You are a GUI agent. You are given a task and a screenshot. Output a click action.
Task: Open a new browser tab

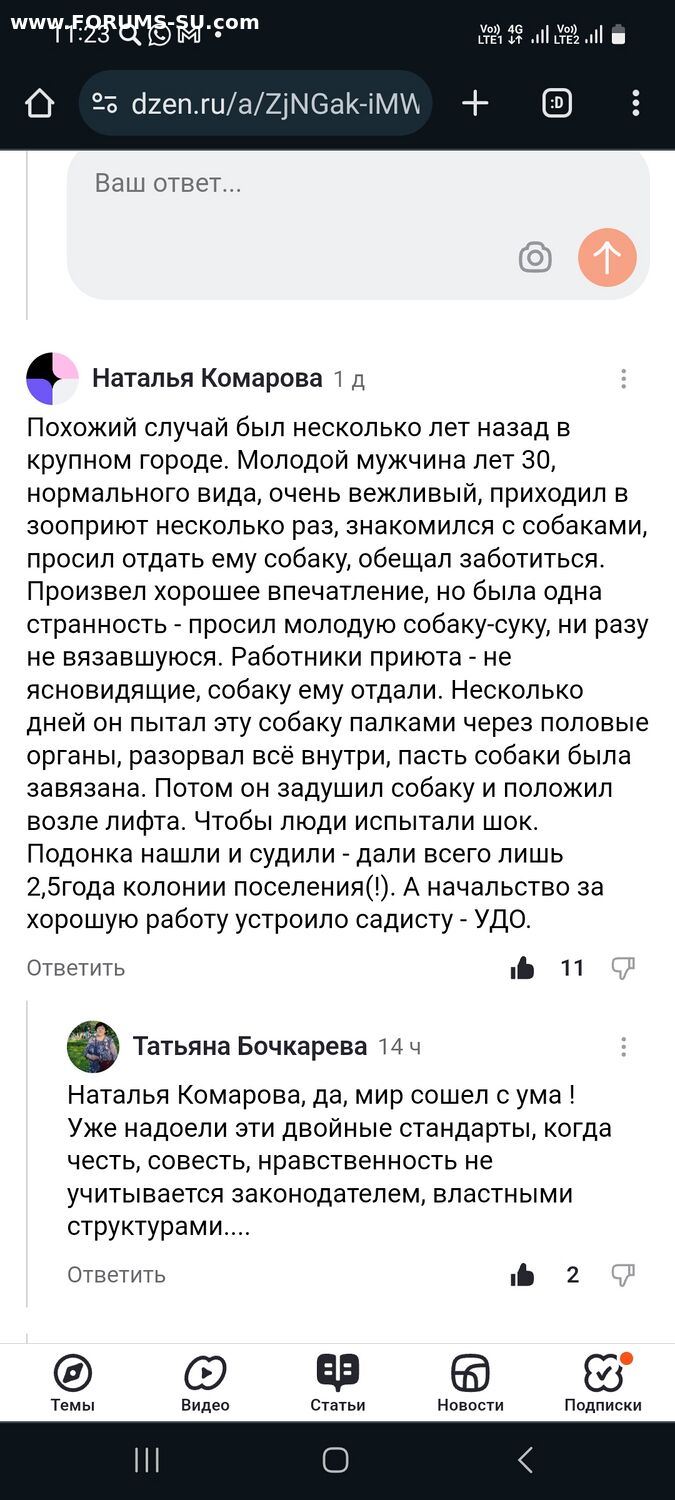tap(475, 103)
